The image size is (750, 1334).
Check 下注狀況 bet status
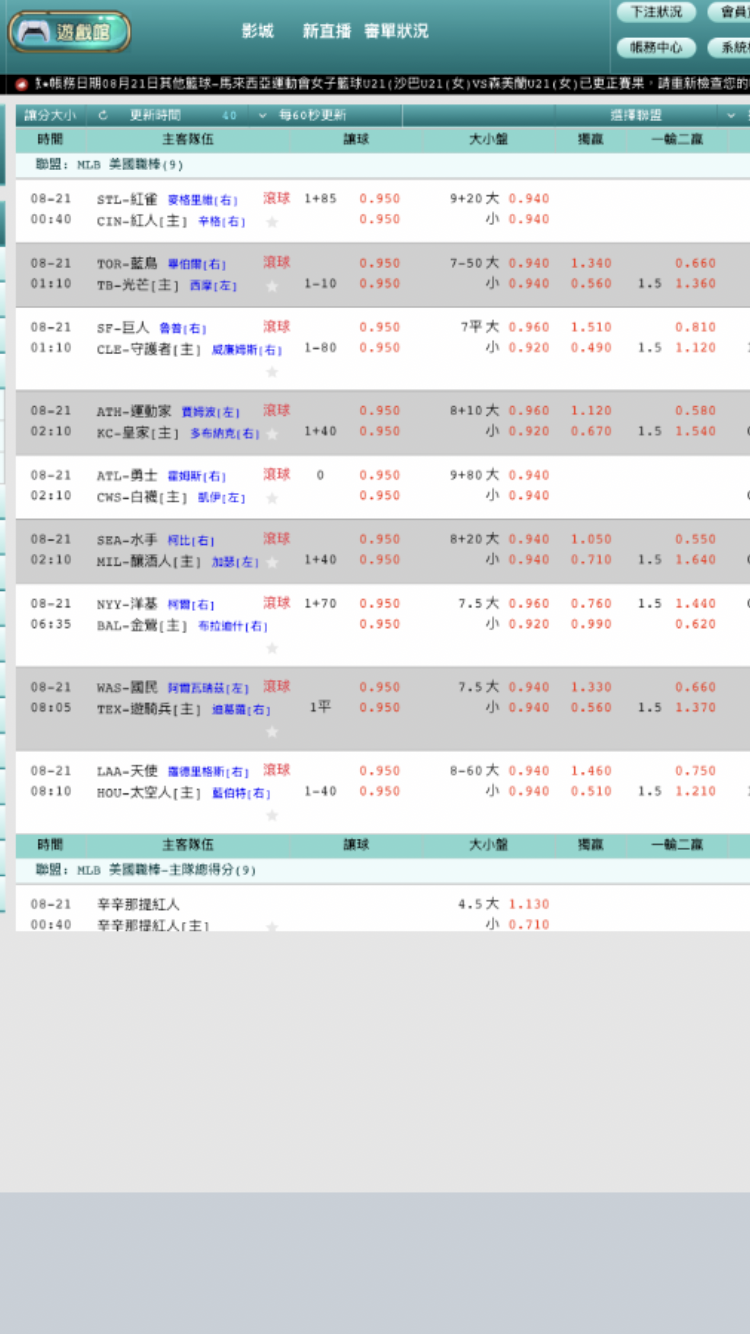tap(656, 12)
